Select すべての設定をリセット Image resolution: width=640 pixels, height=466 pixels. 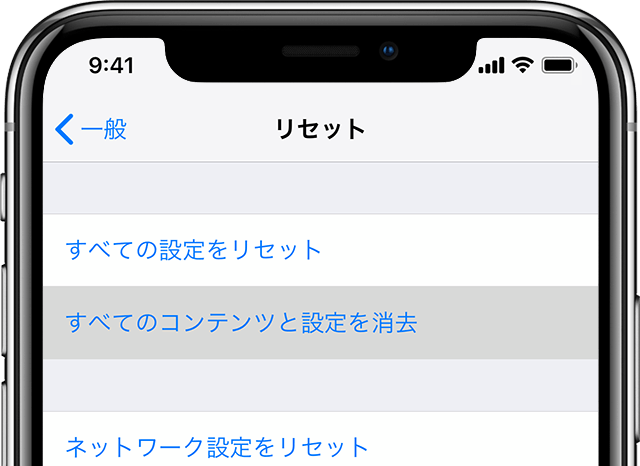[194, 249]
